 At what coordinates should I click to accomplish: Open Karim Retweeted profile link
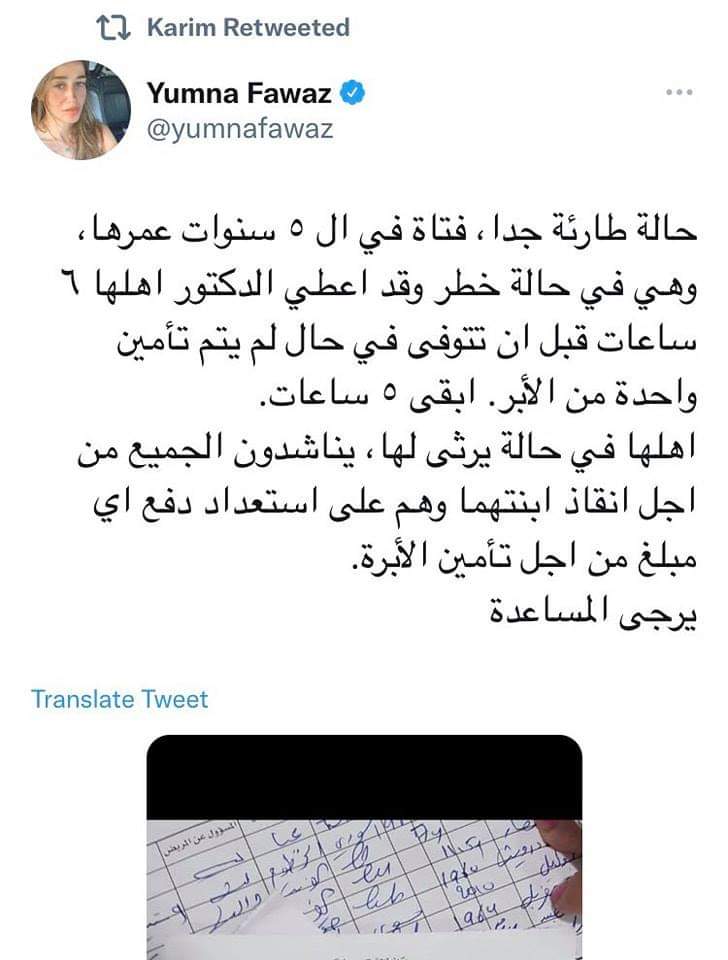[x=248, y=27]
